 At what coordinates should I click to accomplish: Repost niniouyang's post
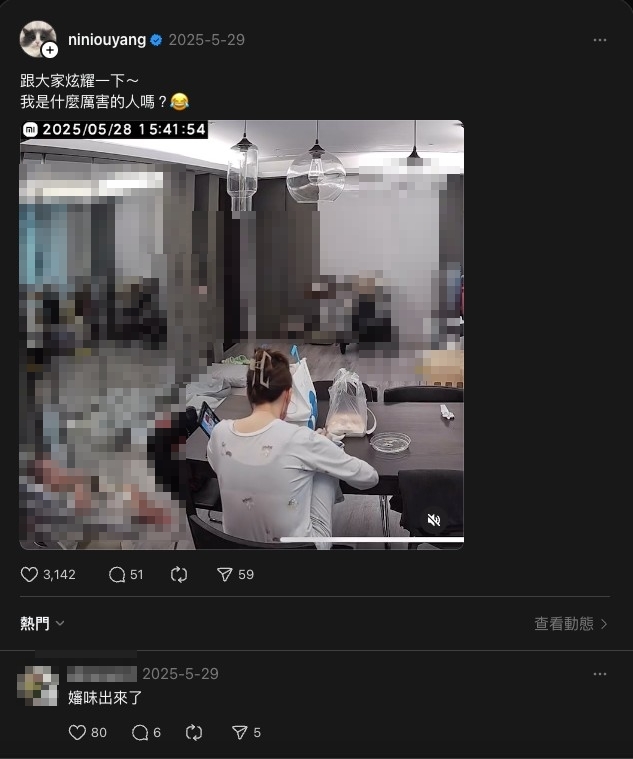click(x=180, y=575)
